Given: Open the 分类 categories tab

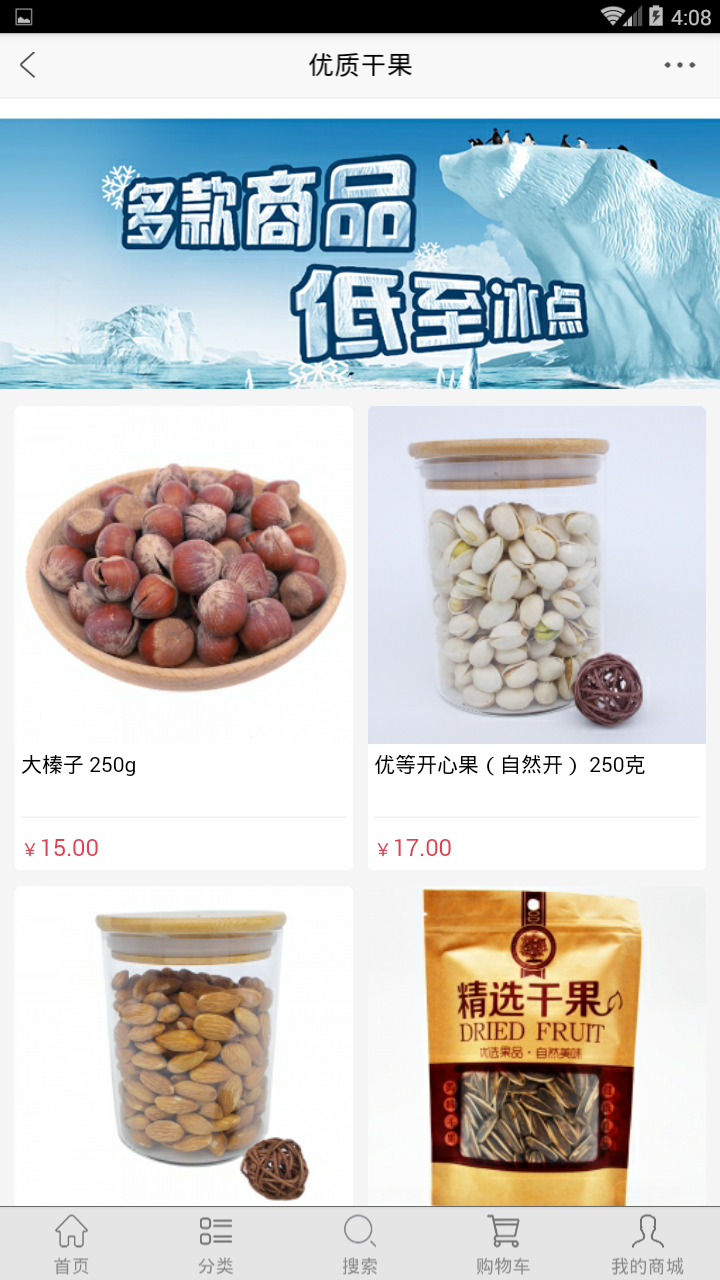Looking at the screenshot, I should point(215,1244).
